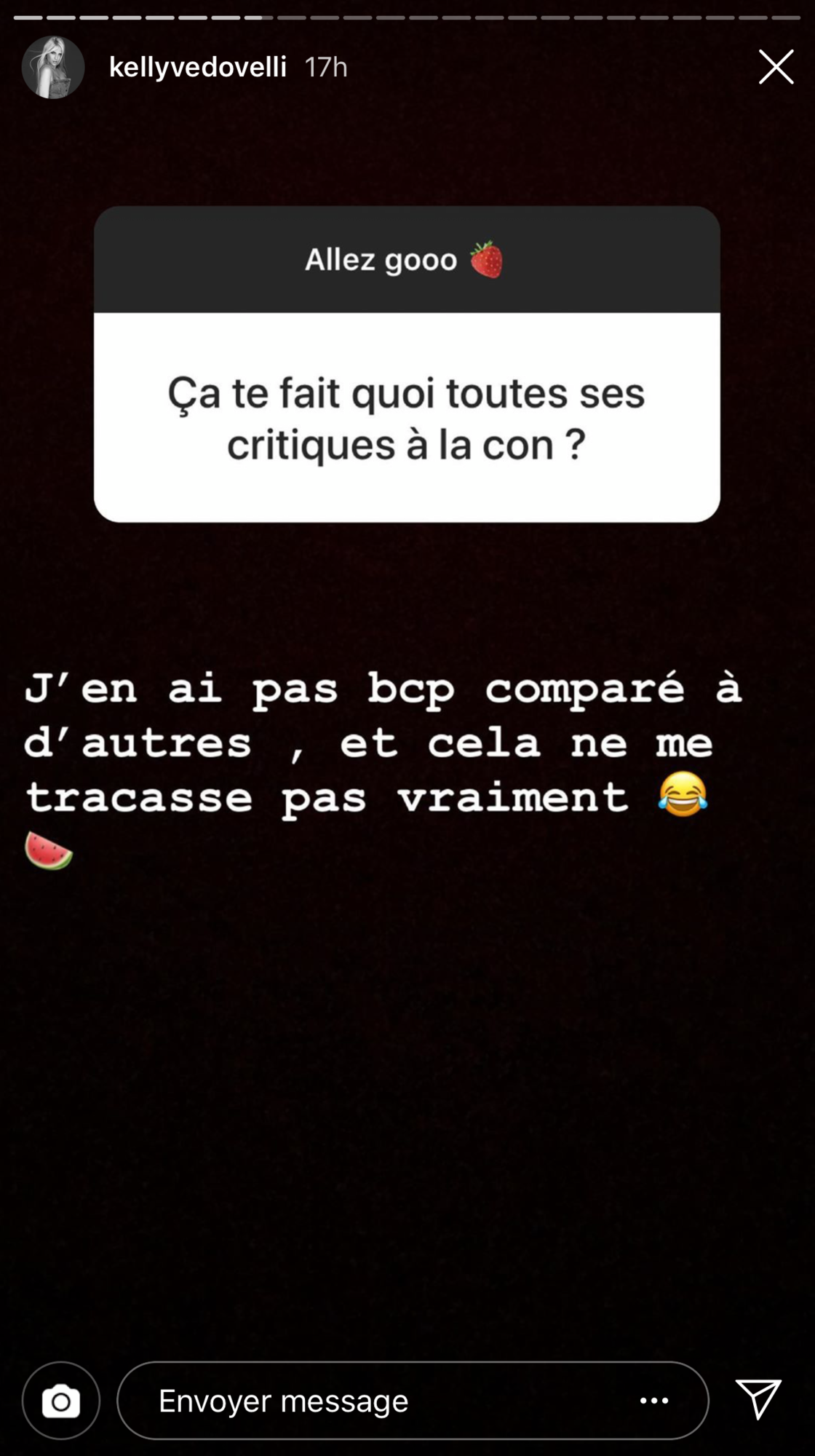Tap the Envoyer message field

(x=364, y=1401)
